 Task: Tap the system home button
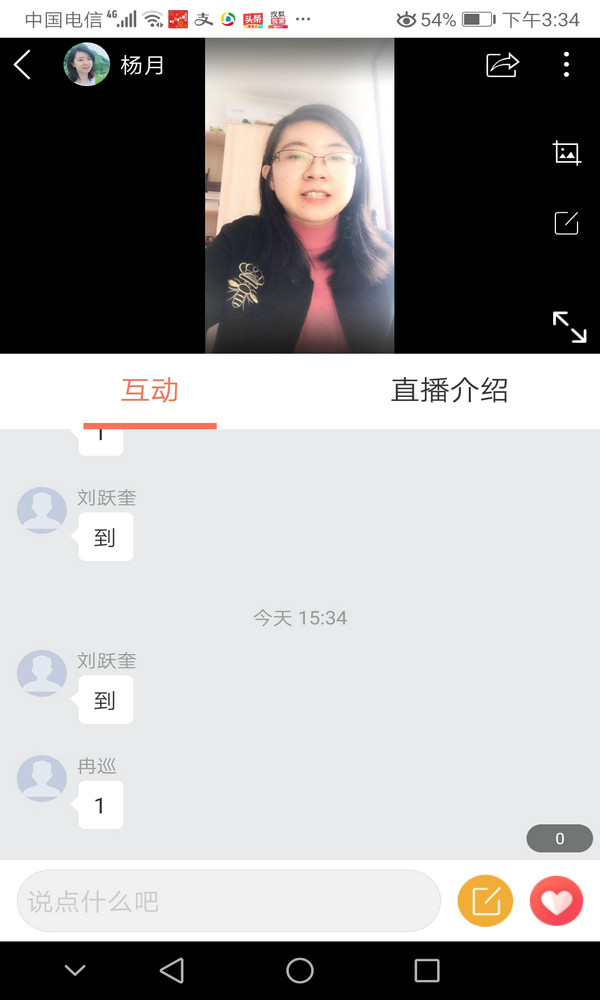(300, 970)
